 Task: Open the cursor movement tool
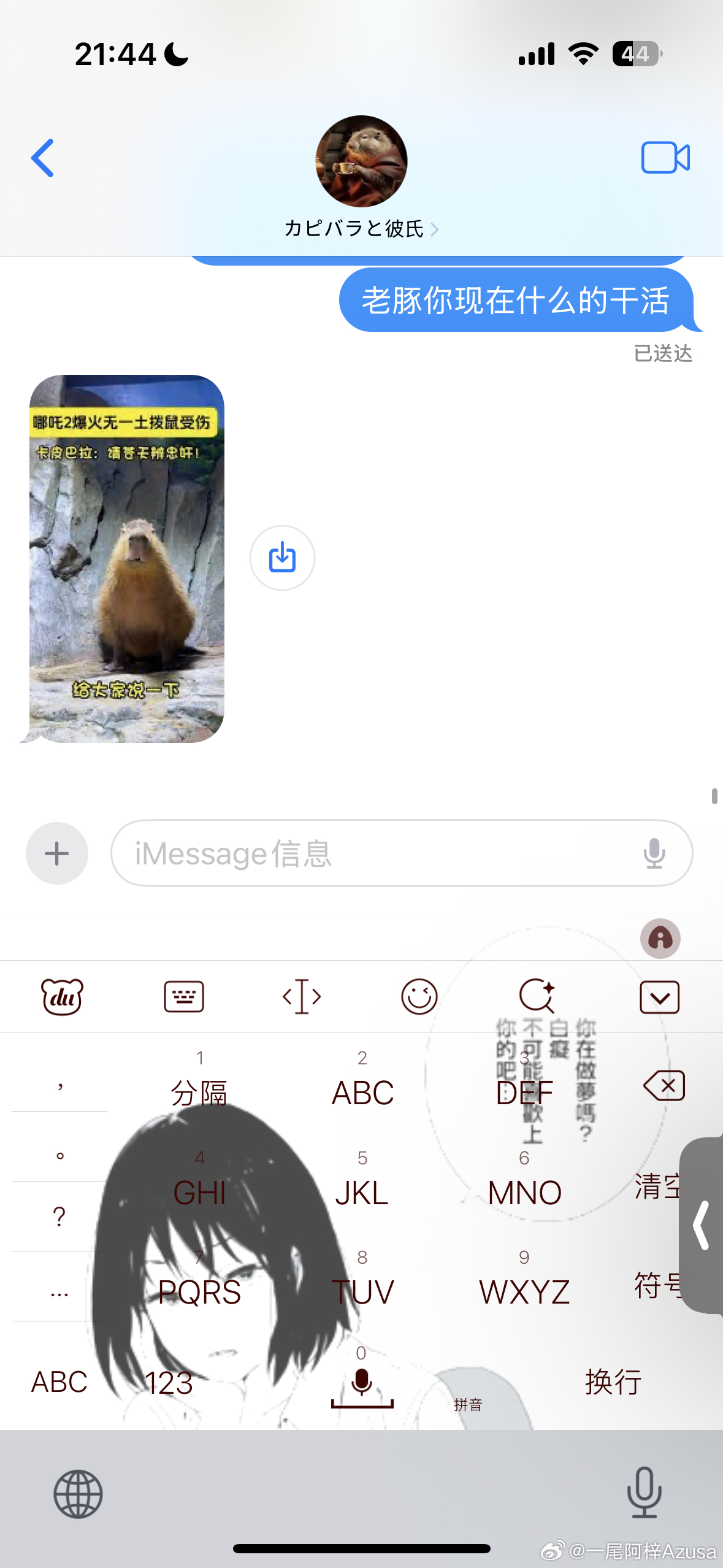[x=301, y=997]
